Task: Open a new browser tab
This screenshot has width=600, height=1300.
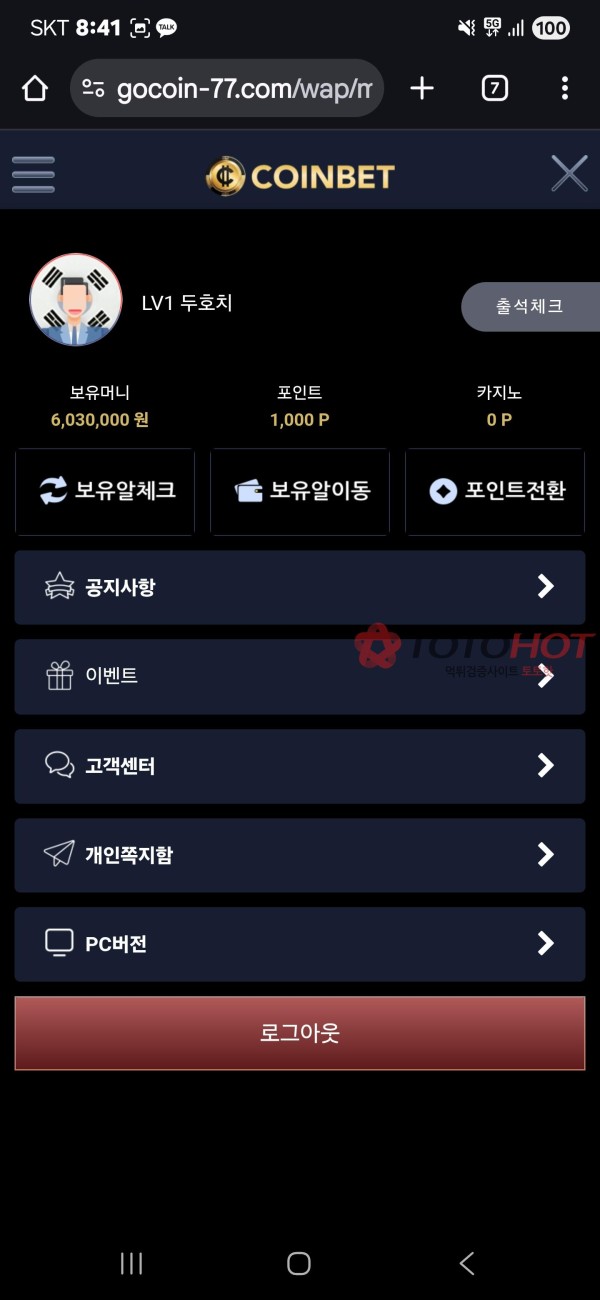Action: 422,89
